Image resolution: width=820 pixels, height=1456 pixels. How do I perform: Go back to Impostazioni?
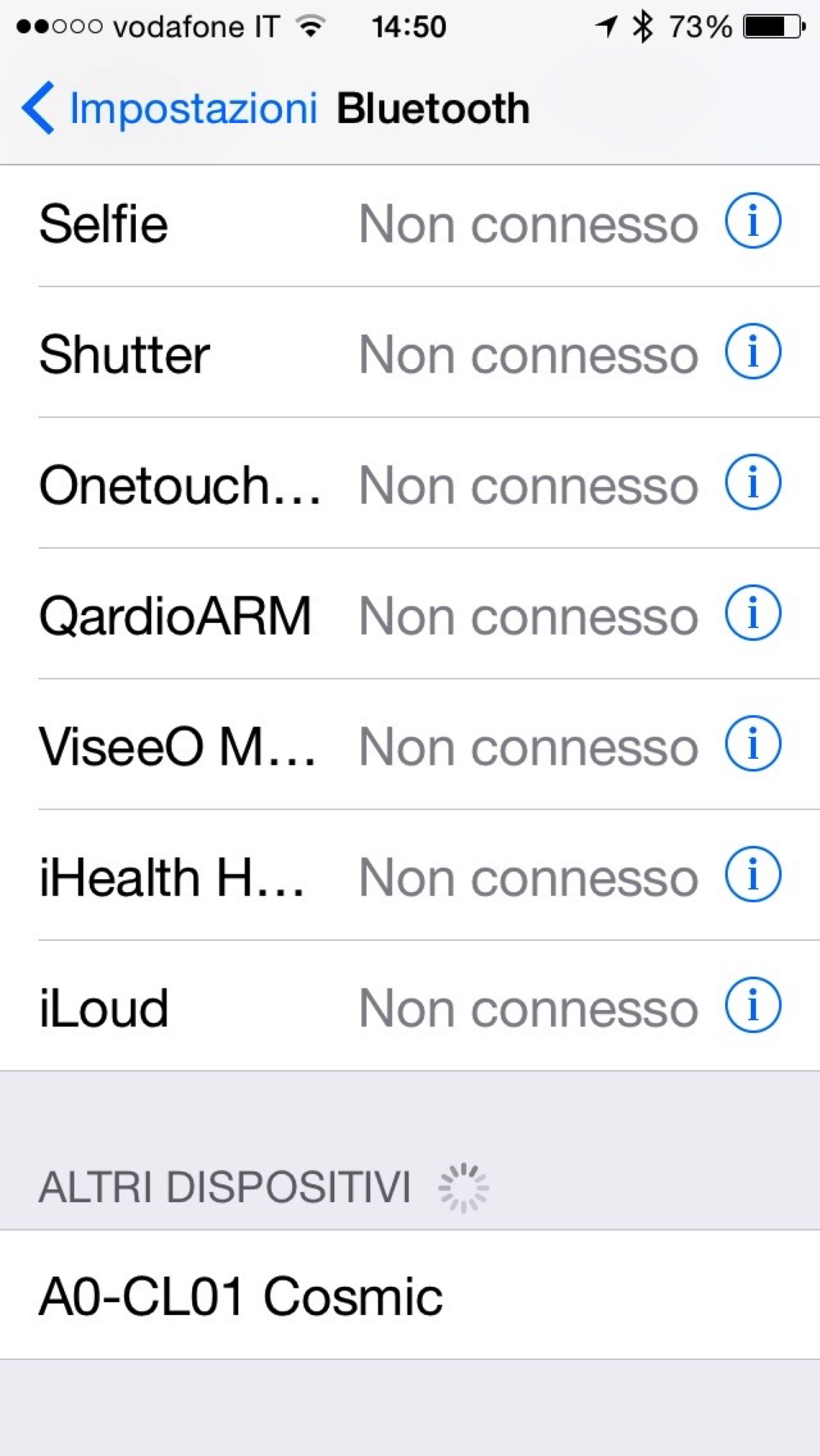(x=170, y=108)
